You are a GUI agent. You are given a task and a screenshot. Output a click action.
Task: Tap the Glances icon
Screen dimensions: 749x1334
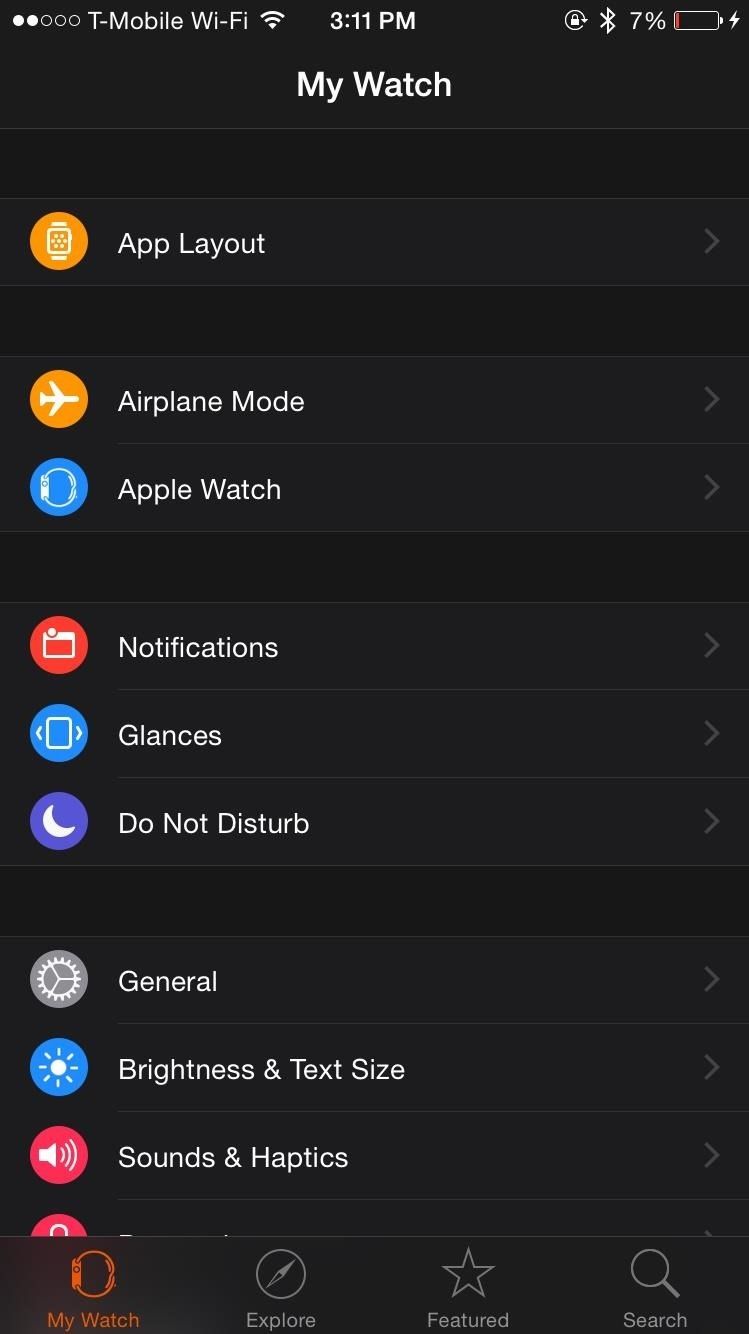click(x=59, y=733)
